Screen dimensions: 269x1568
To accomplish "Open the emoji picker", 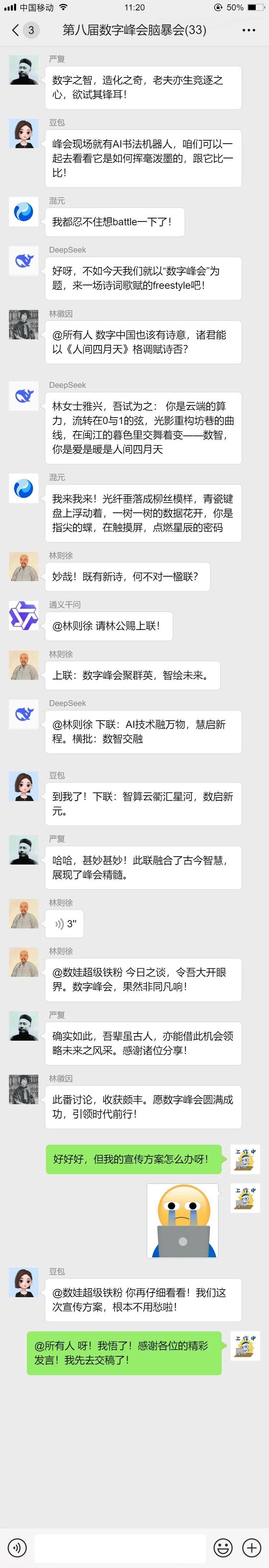I will click(x=223, y=1547).
